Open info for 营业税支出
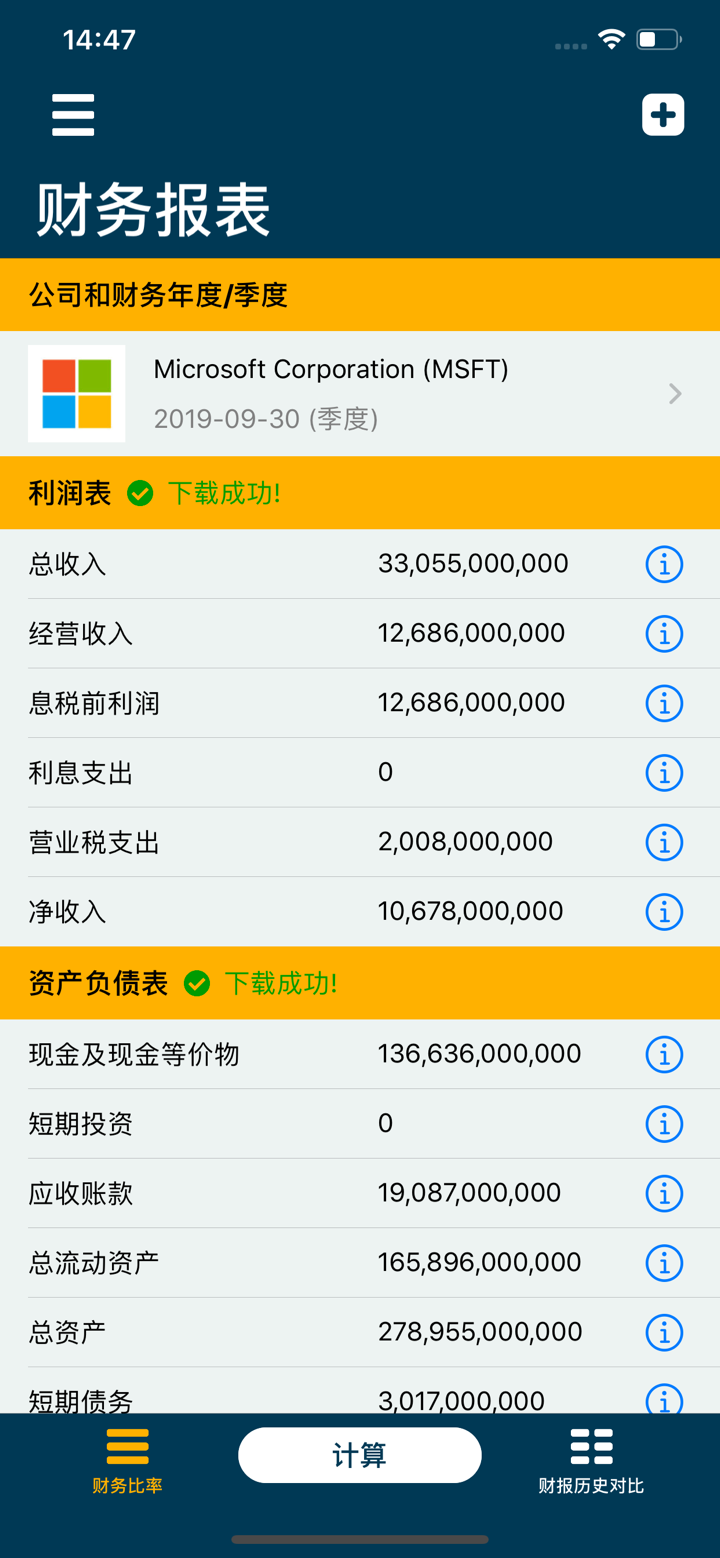This screenshot has height=1558, width=720. pos(663,842)
